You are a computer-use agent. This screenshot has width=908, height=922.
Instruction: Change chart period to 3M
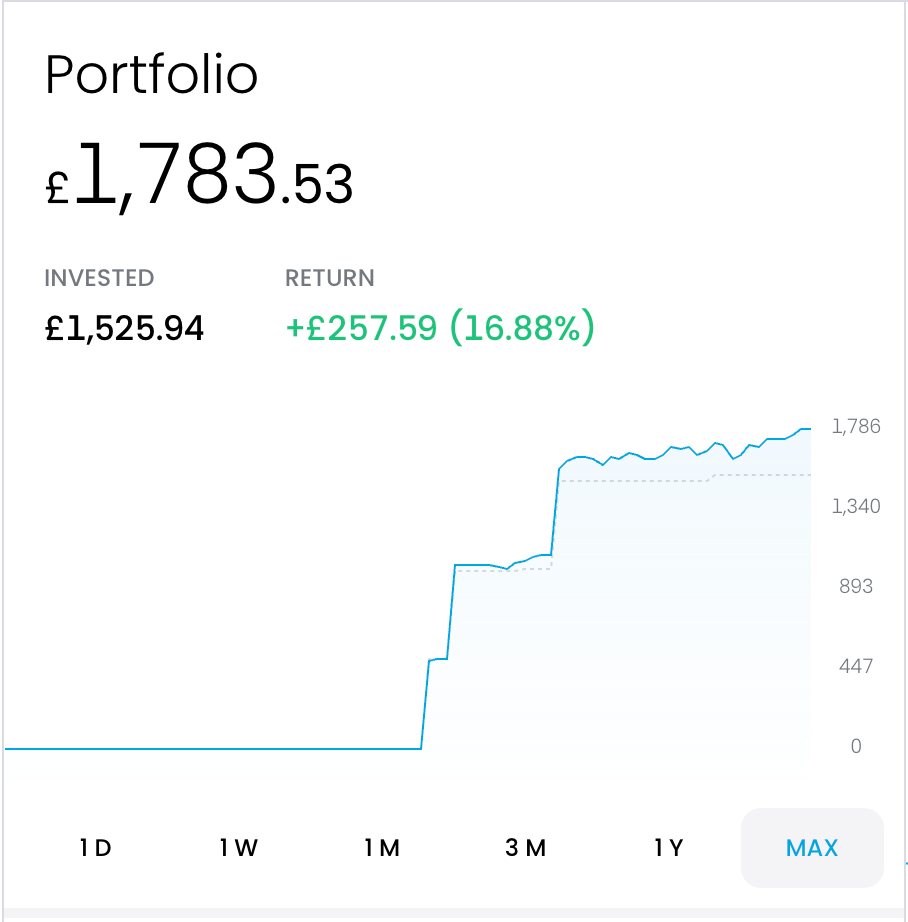point(526,848)
